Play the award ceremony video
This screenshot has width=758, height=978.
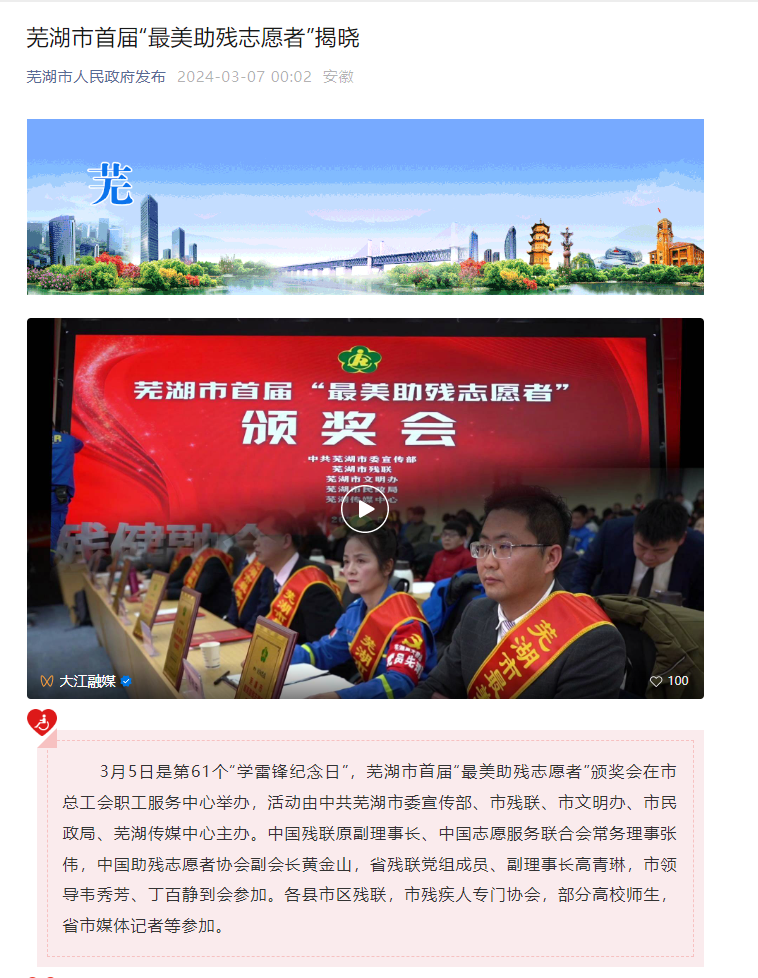[x=365, y=510]
